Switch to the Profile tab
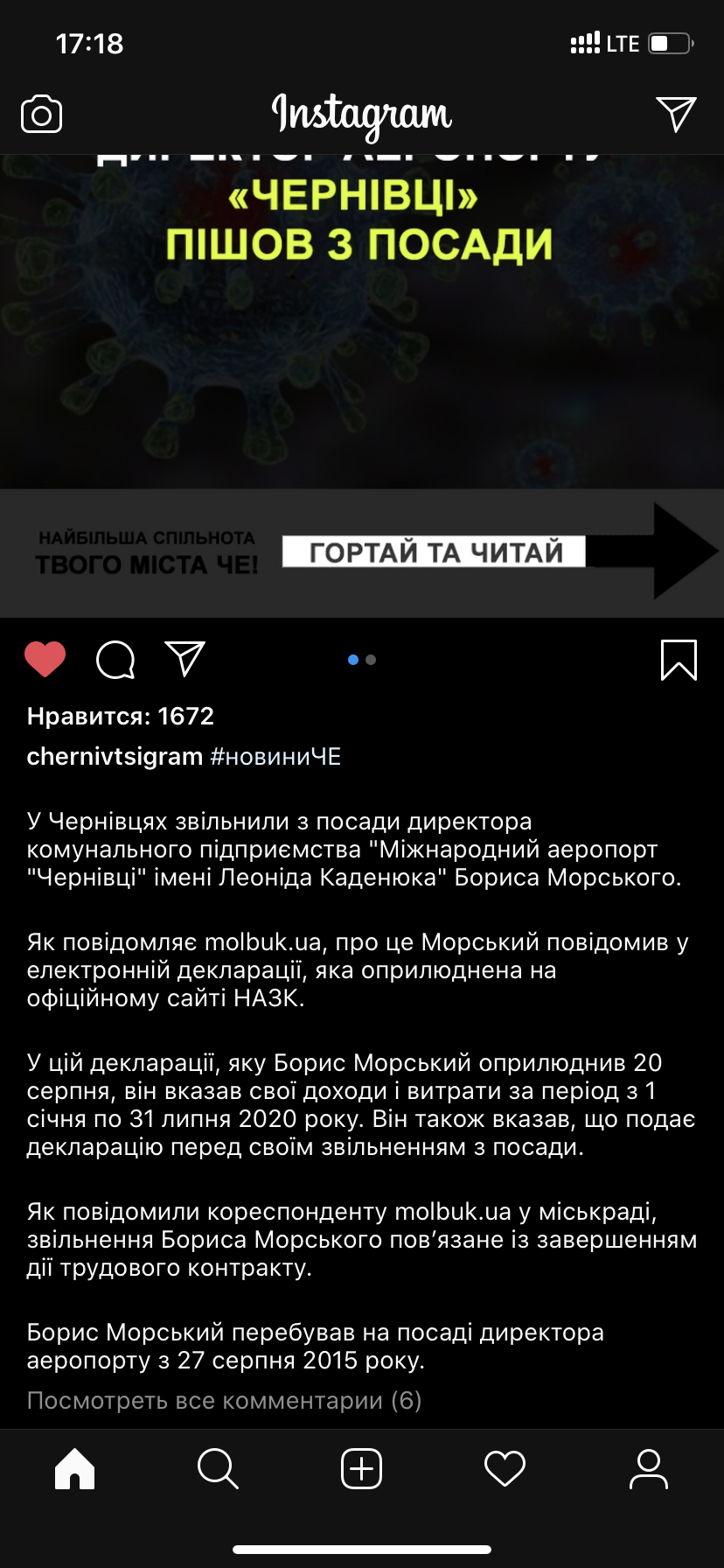 pos(648,1468)
